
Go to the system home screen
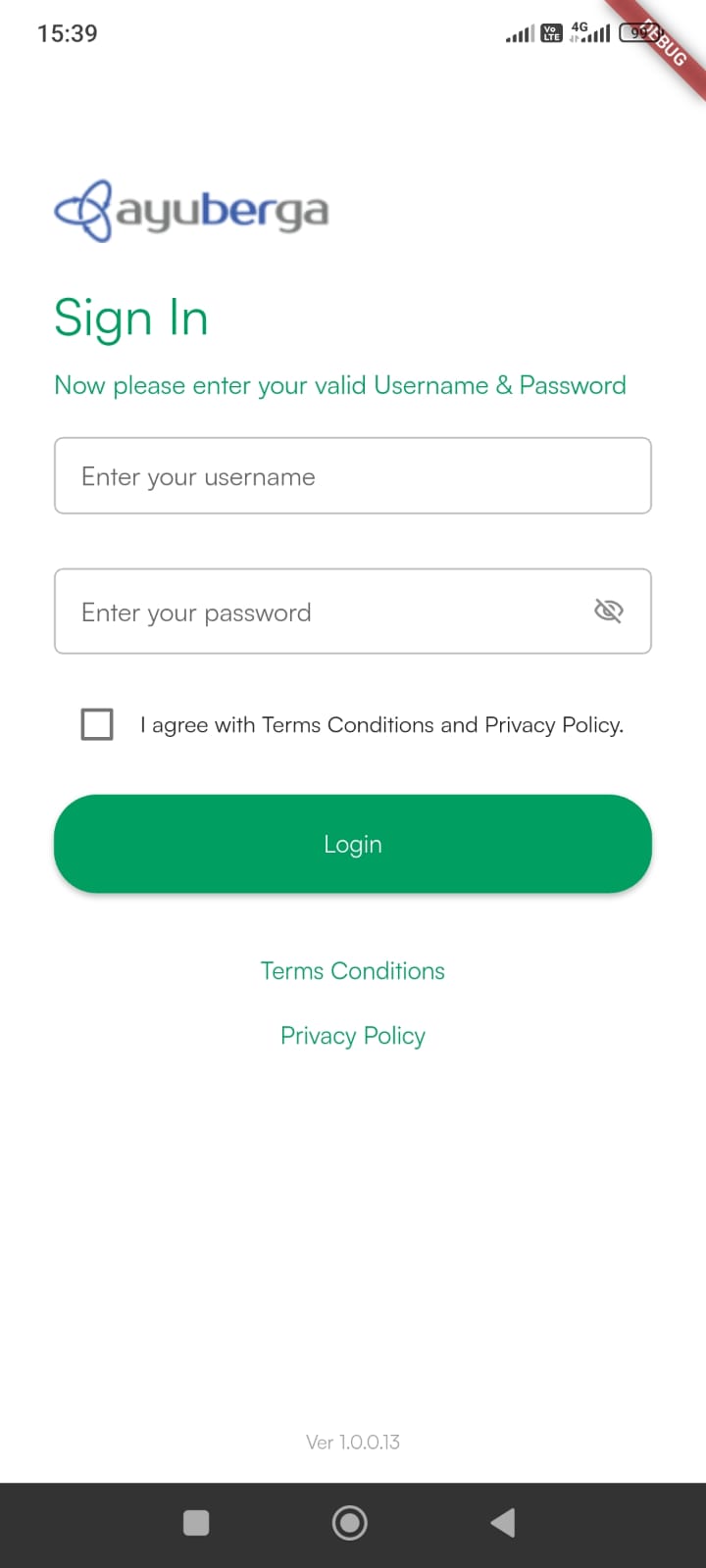(x=350, y=1522)
